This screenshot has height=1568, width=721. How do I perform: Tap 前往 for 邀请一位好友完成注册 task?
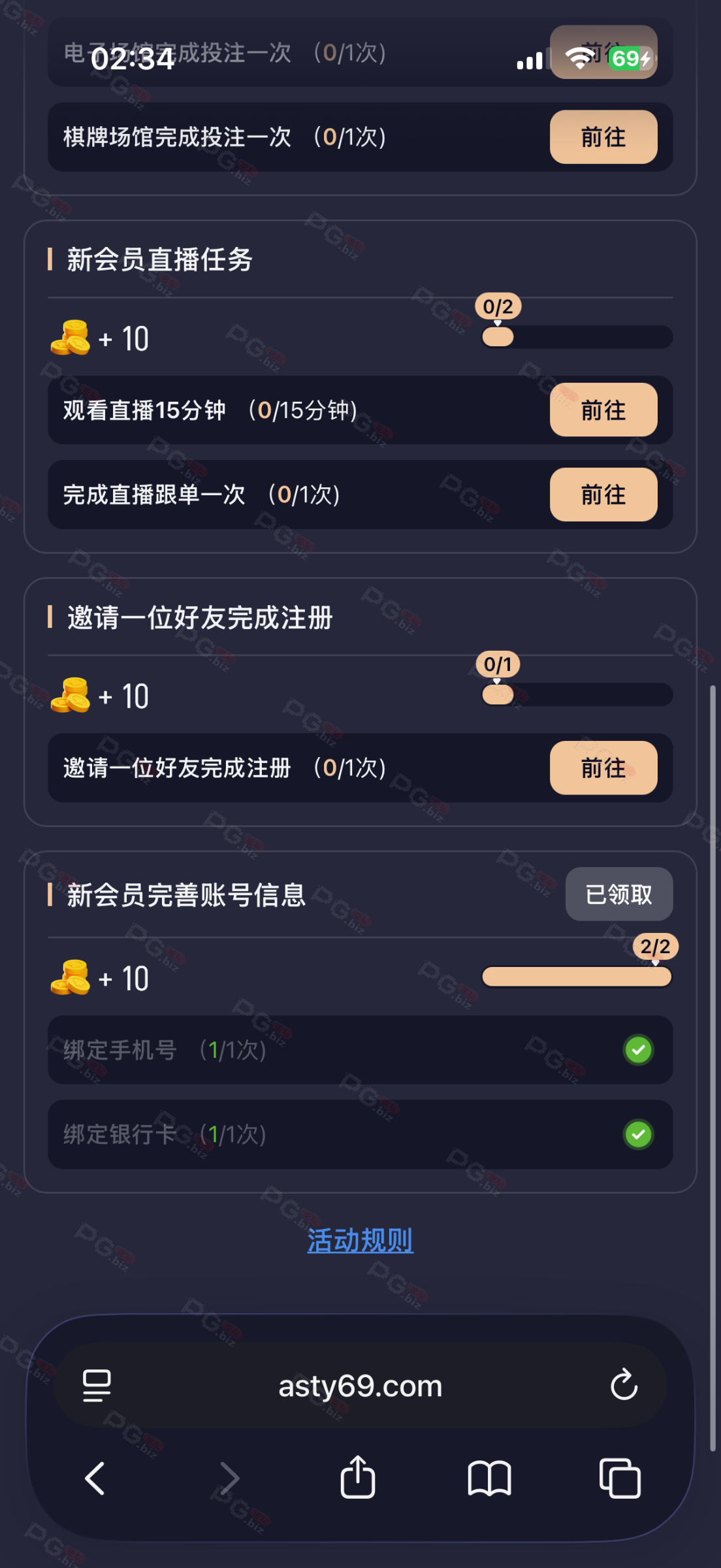coord(603,768)
